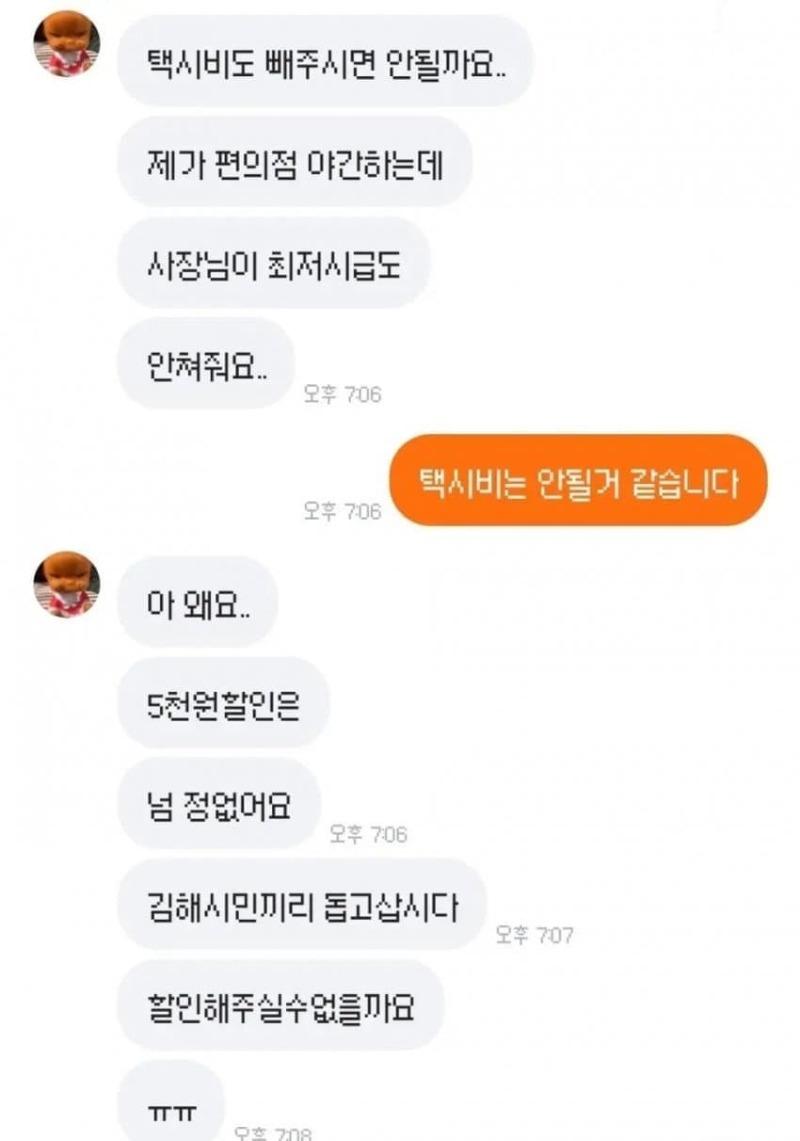Open sender's avatar next to 아 왜요.. message
800x1141 pixels.
[66, 584]
